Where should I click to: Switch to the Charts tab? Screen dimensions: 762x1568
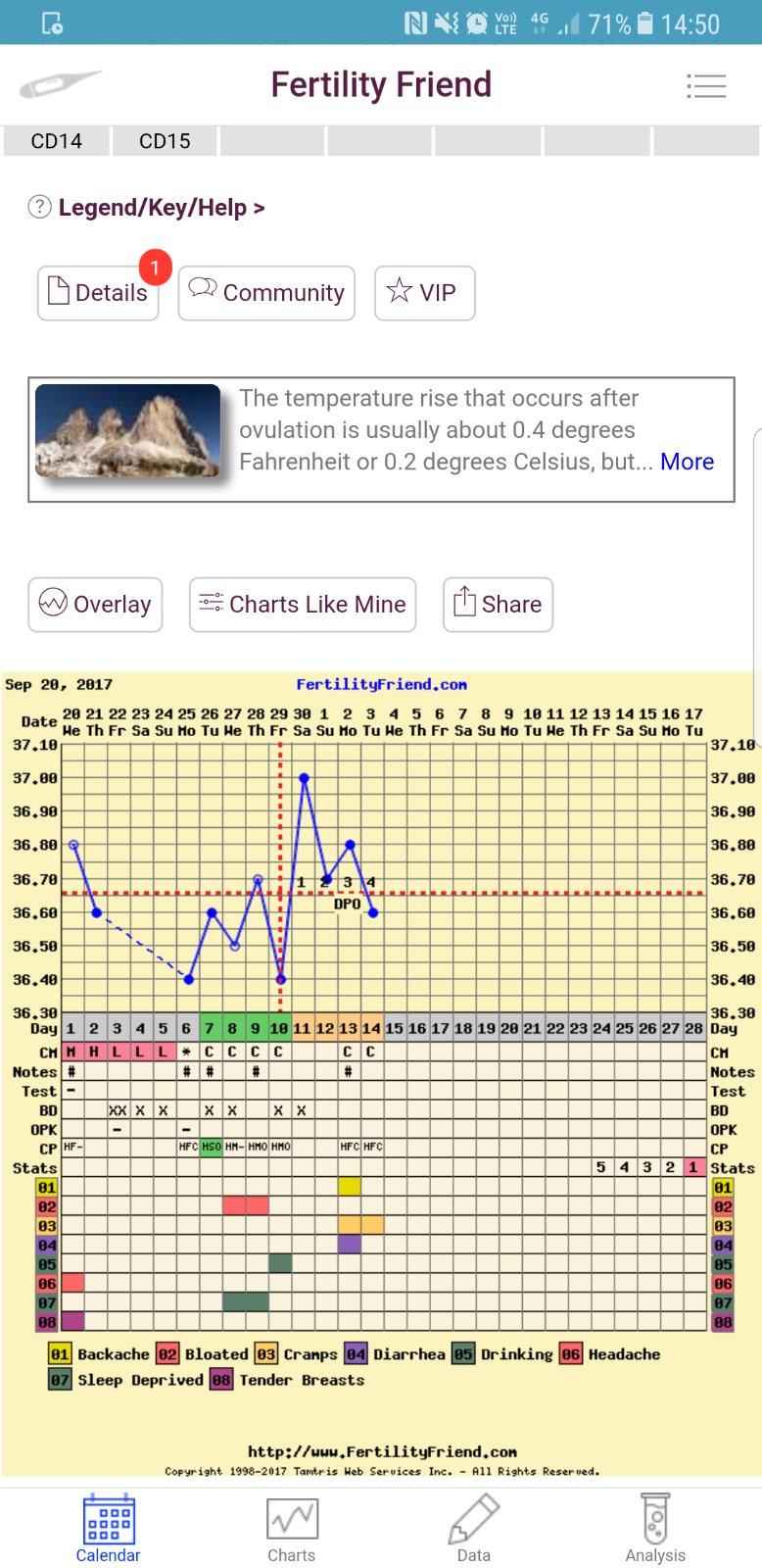pos(292,1529)
